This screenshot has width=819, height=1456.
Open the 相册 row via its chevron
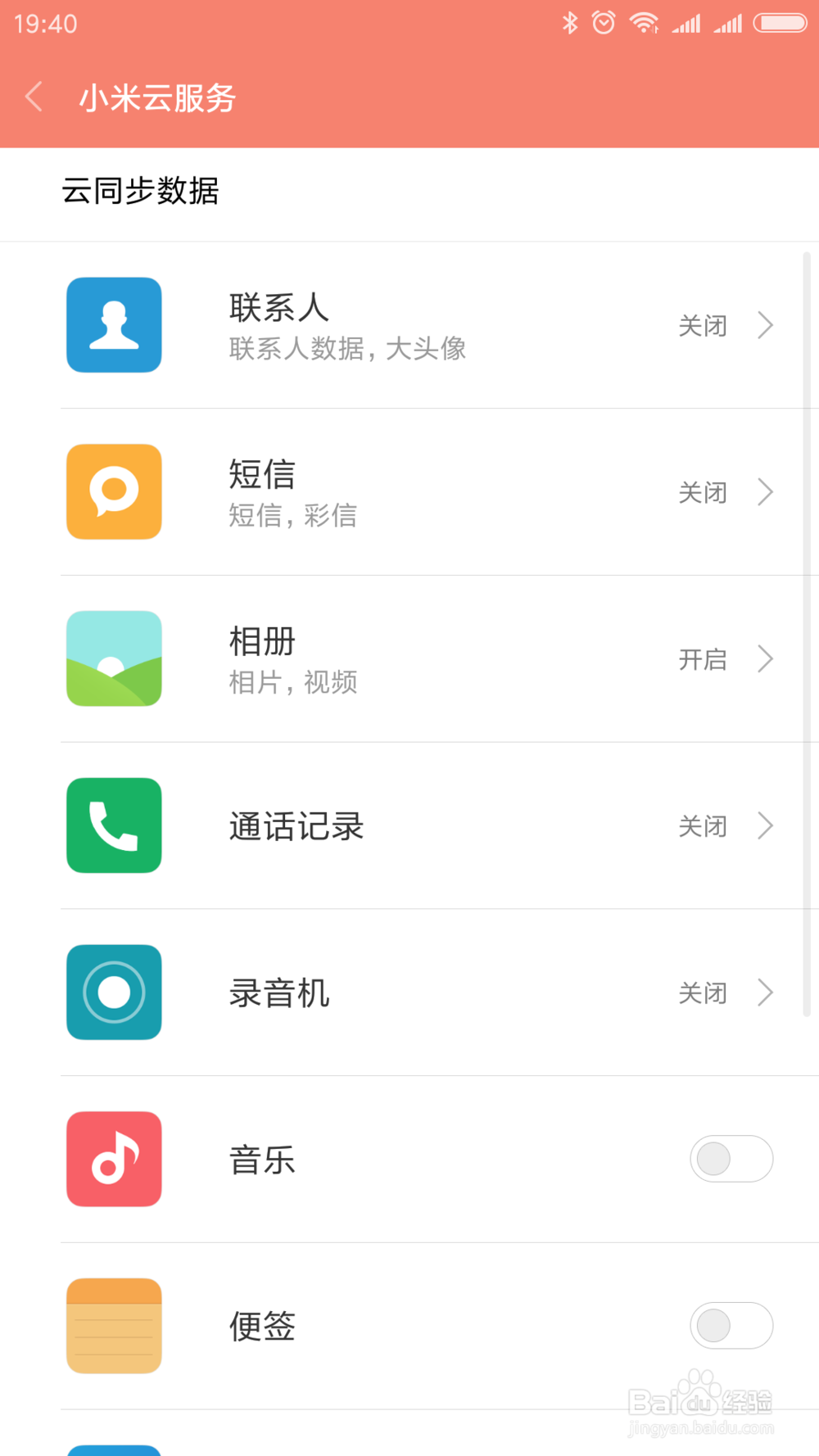(766, 658)
